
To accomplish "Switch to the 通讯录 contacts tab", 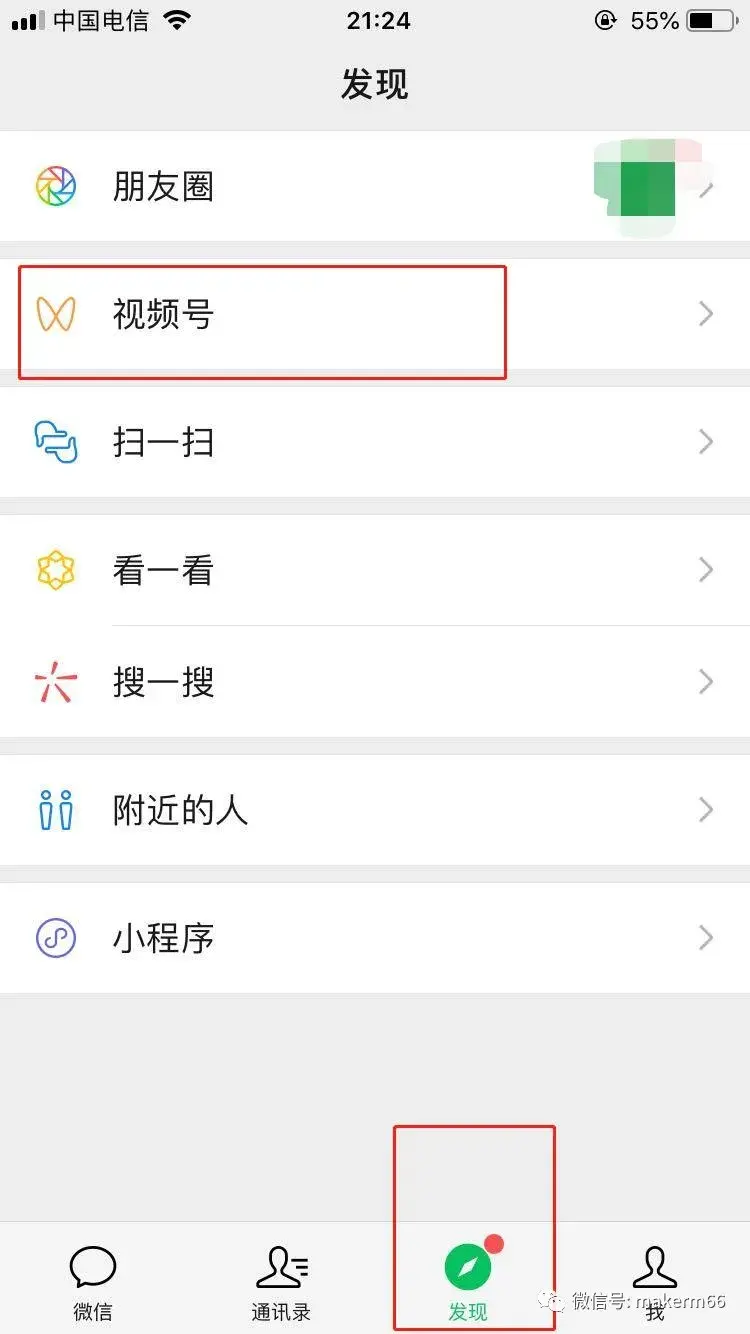I will (x=281, y=1282).
